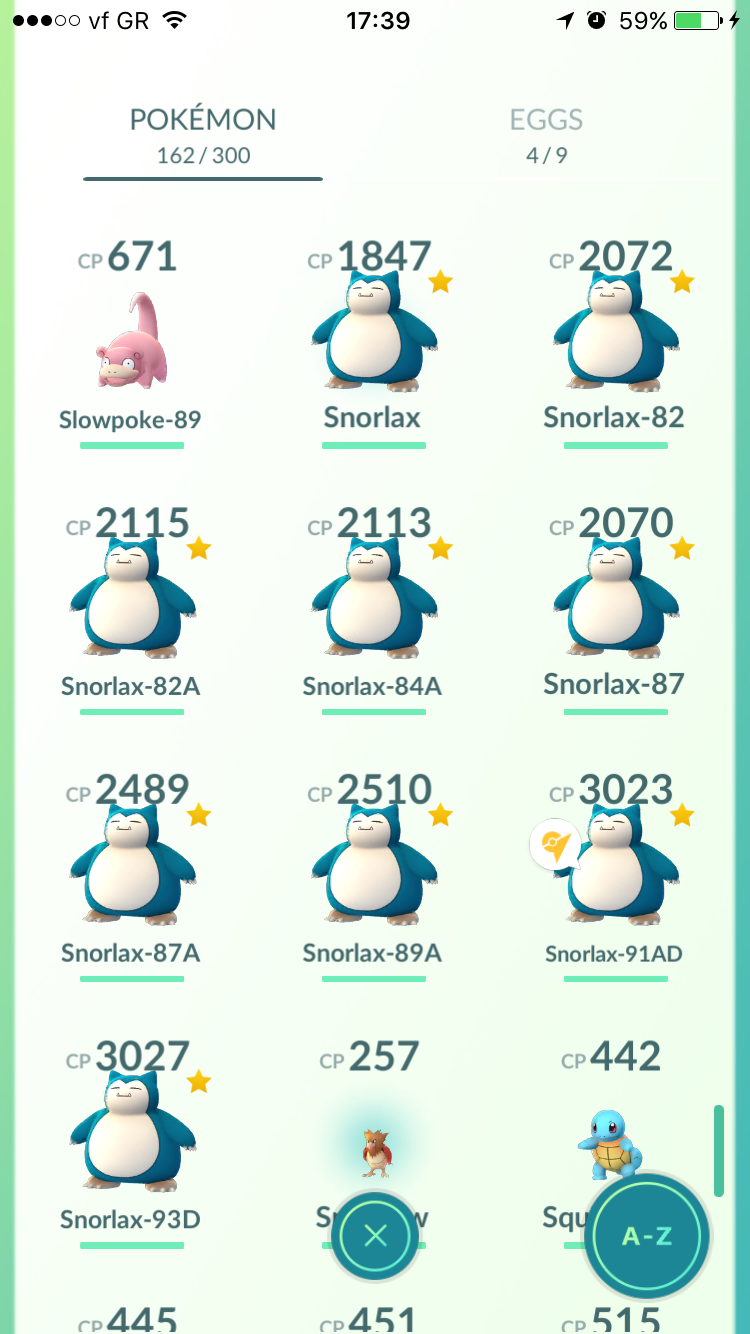Open Snorlax-89A with CP 2510
The width and height of the screenshot is (750, 1334).
(x=373, y=876)
